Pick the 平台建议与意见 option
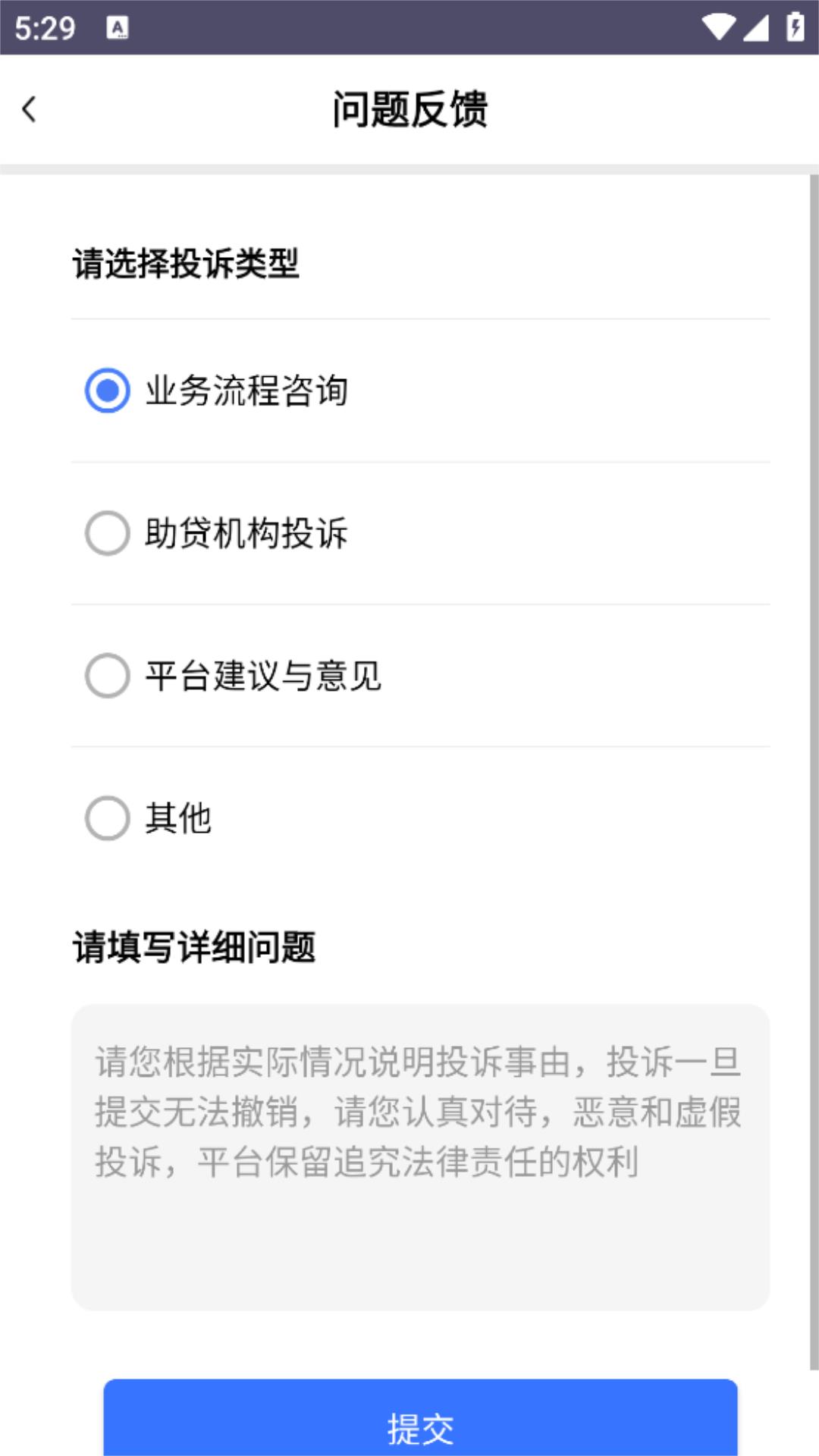The height and width of the screenshot is (1456, 819). tap(108, 676)
